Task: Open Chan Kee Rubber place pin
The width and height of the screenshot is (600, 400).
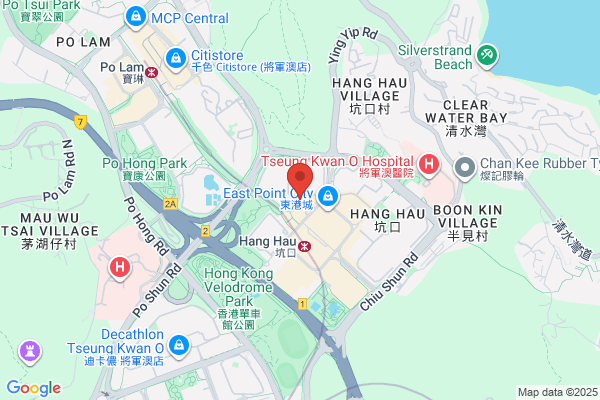Action: pos(465,168)
